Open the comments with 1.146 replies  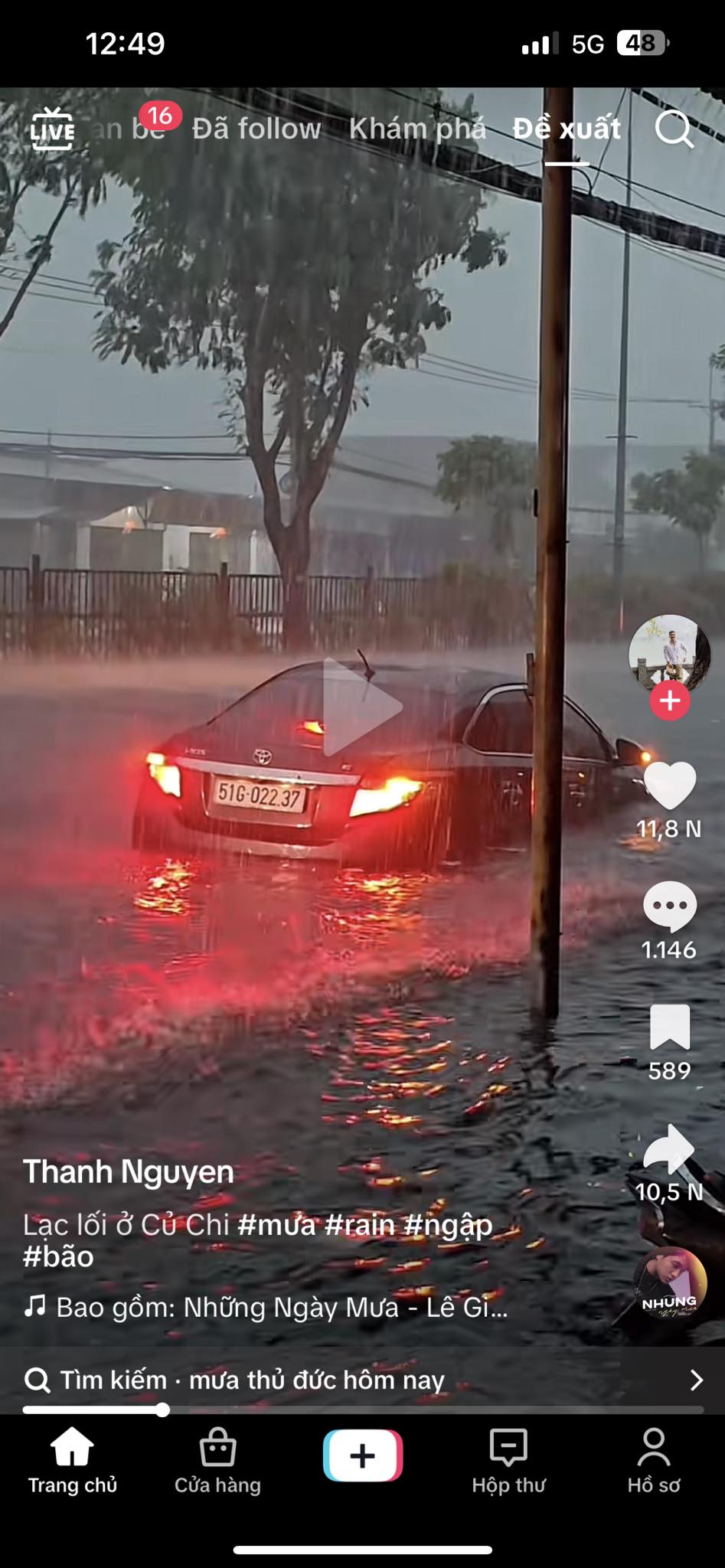point(670,906)
